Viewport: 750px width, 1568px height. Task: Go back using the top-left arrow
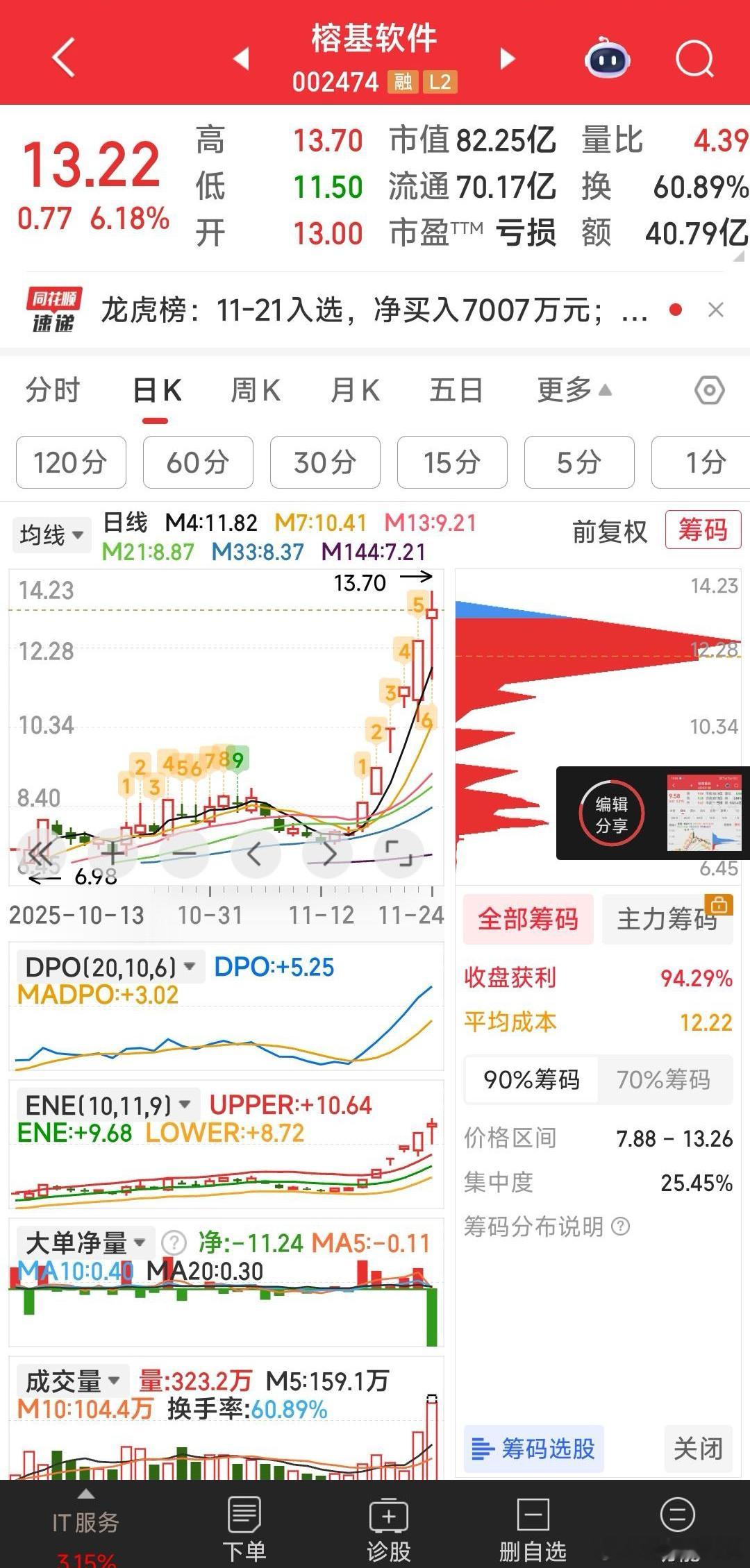(x=64, y=57)
